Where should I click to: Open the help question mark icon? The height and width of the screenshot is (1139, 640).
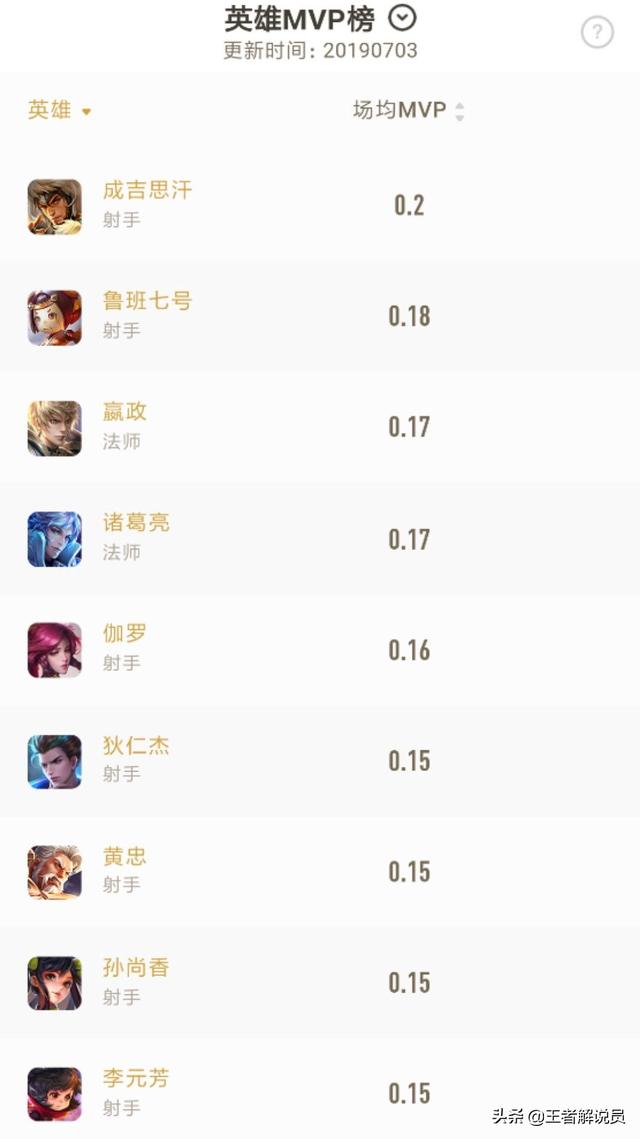click(597, 32)
